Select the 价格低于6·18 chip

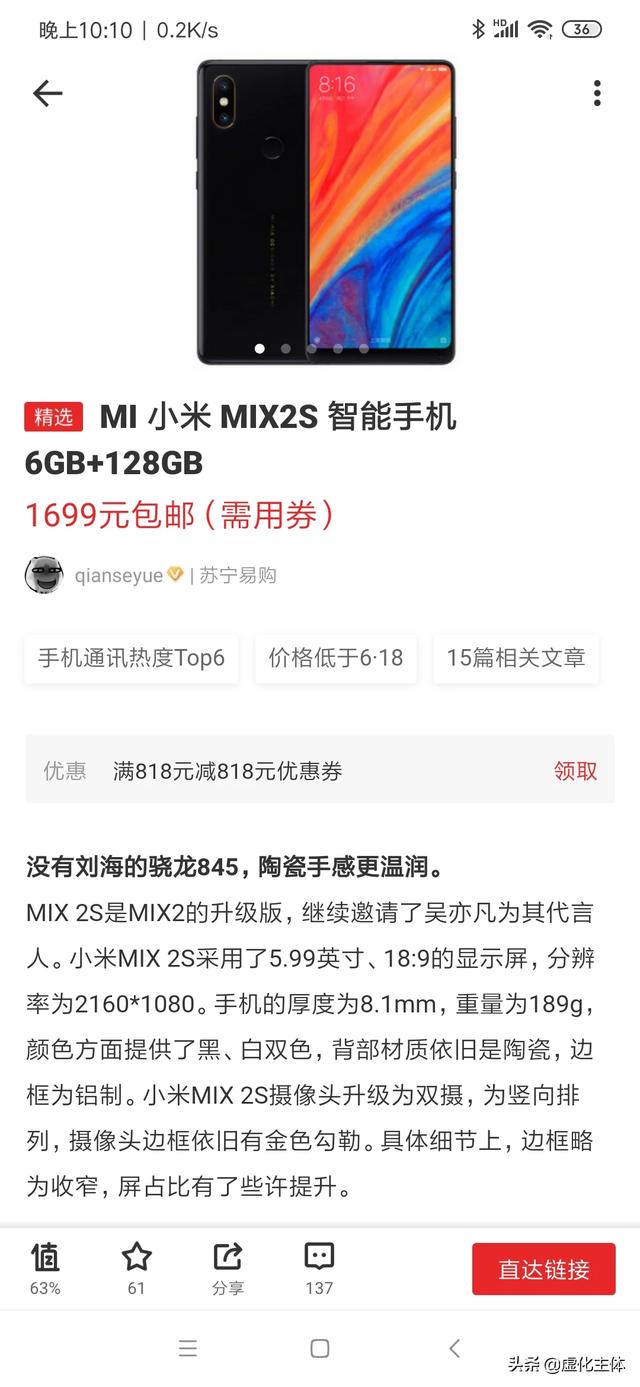pyautogui.click(x=336, y=658)
